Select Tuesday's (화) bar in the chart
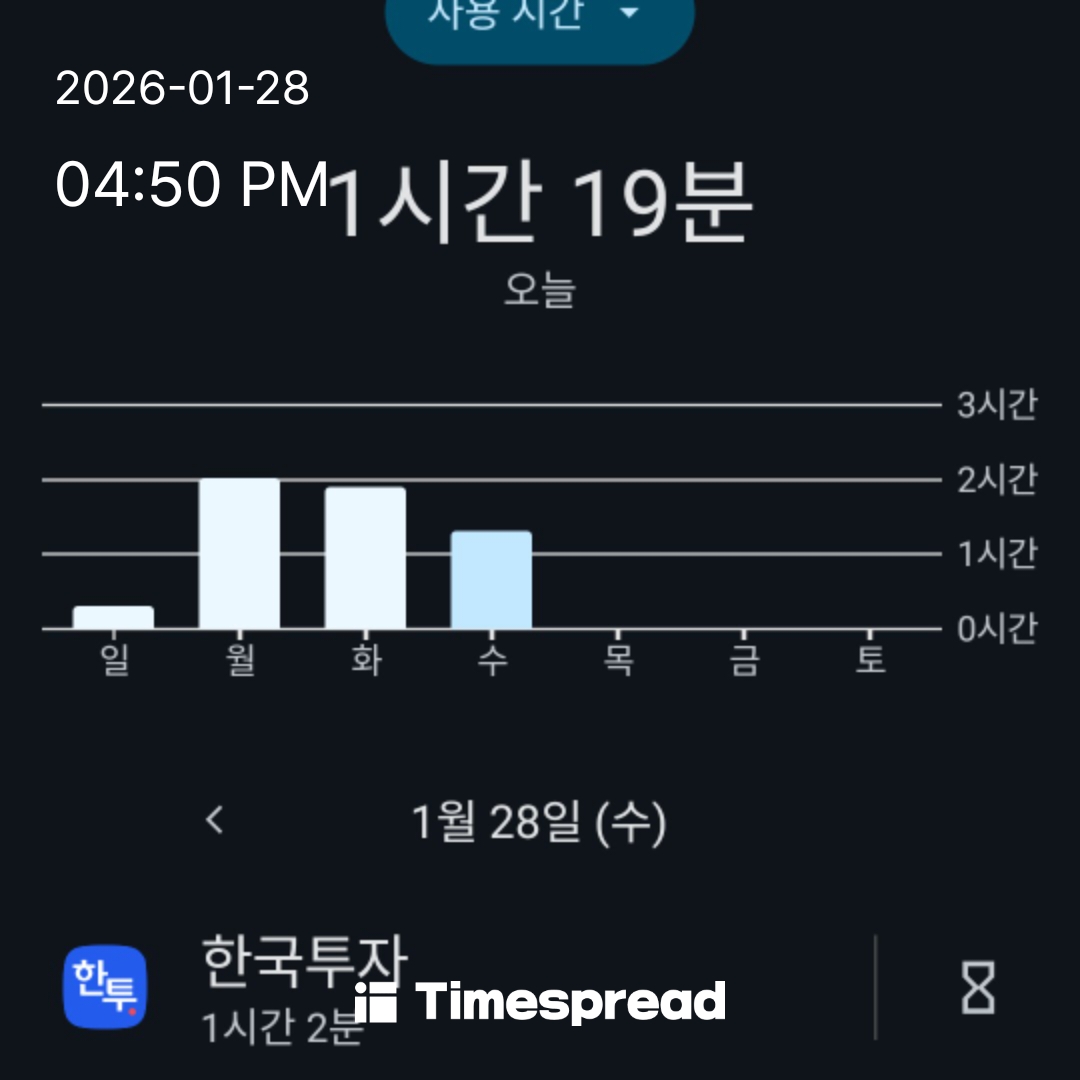The width and height of the screenshot is (1080, 1080). pyautogui.click(x=365, y=558)
